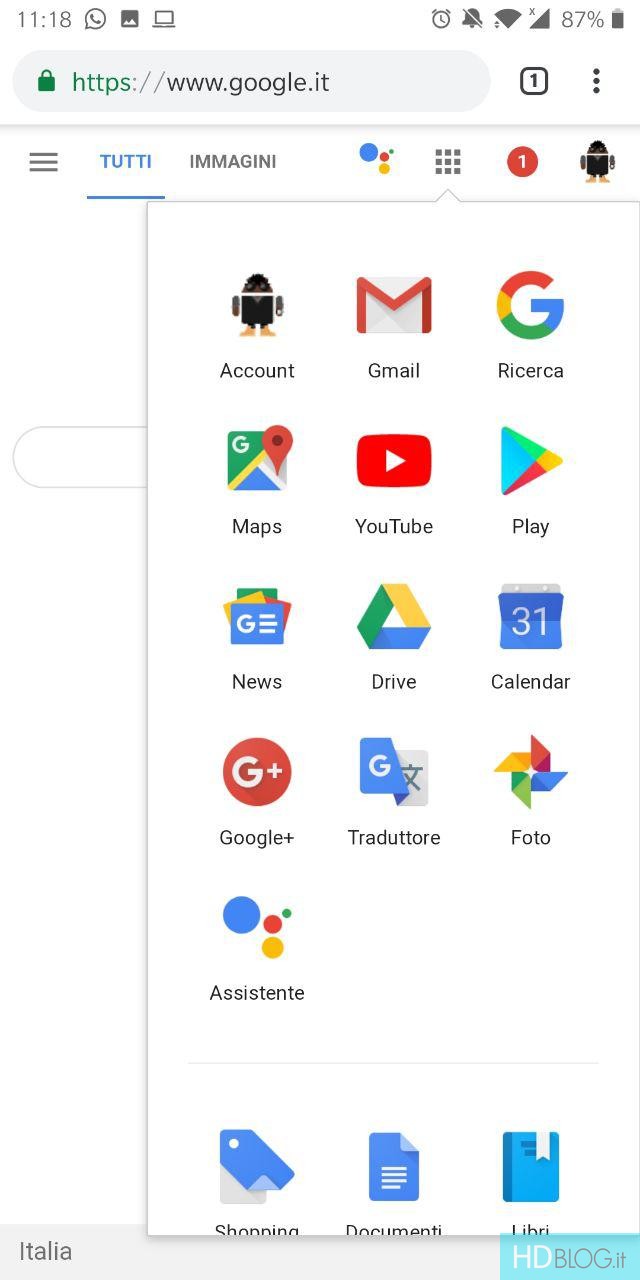The image size is (640, 1280).
Task: Open Calendar
Action: (530, 636)
